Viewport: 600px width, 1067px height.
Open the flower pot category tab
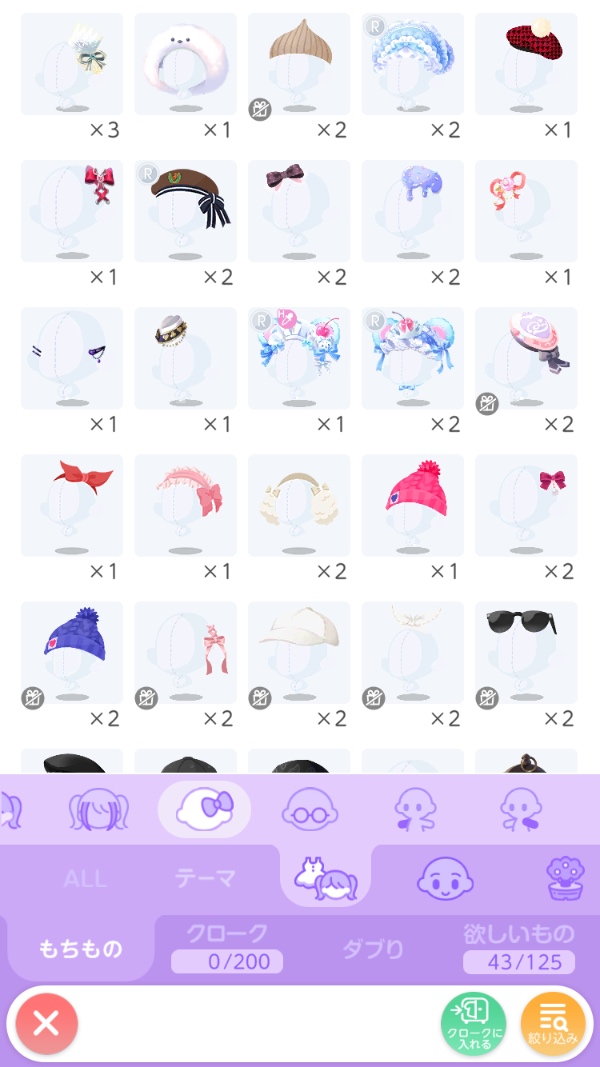(566, 878)
